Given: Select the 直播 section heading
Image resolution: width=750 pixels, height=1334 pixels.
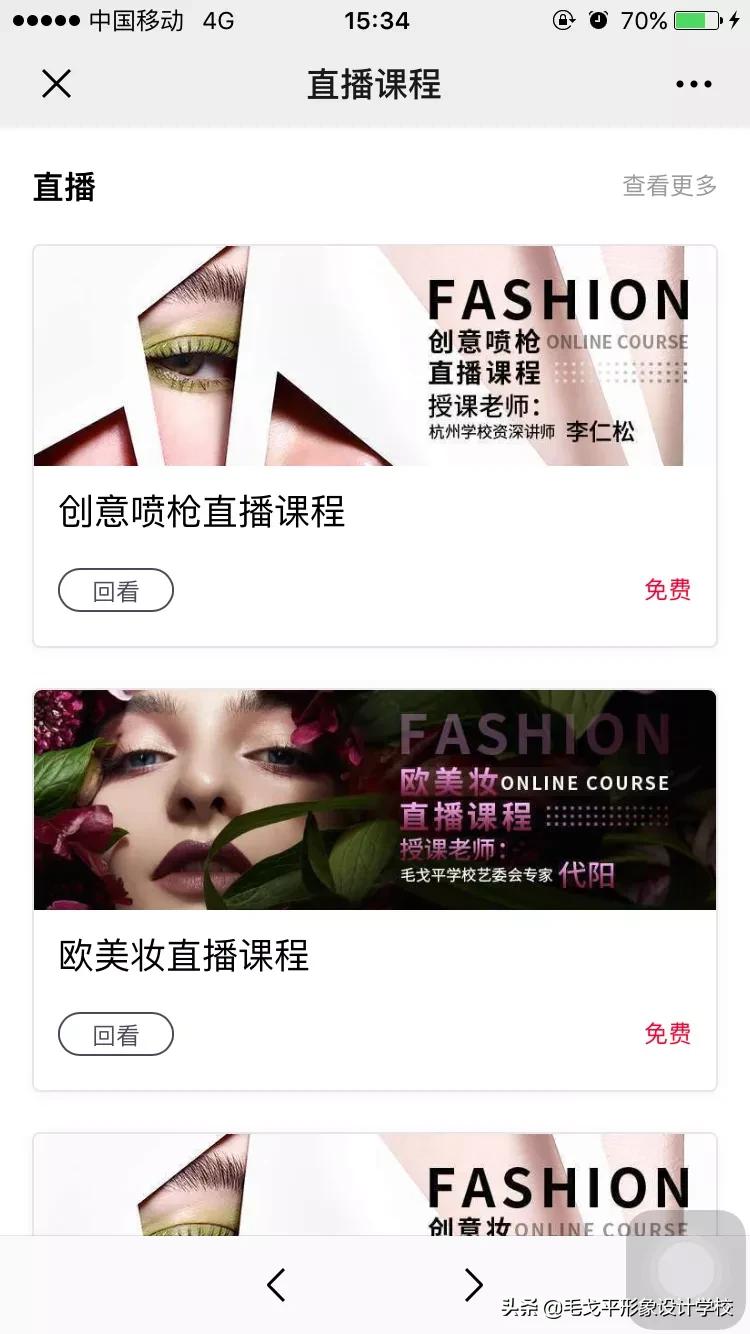Looking at the screenshot, I should [62, 188].
